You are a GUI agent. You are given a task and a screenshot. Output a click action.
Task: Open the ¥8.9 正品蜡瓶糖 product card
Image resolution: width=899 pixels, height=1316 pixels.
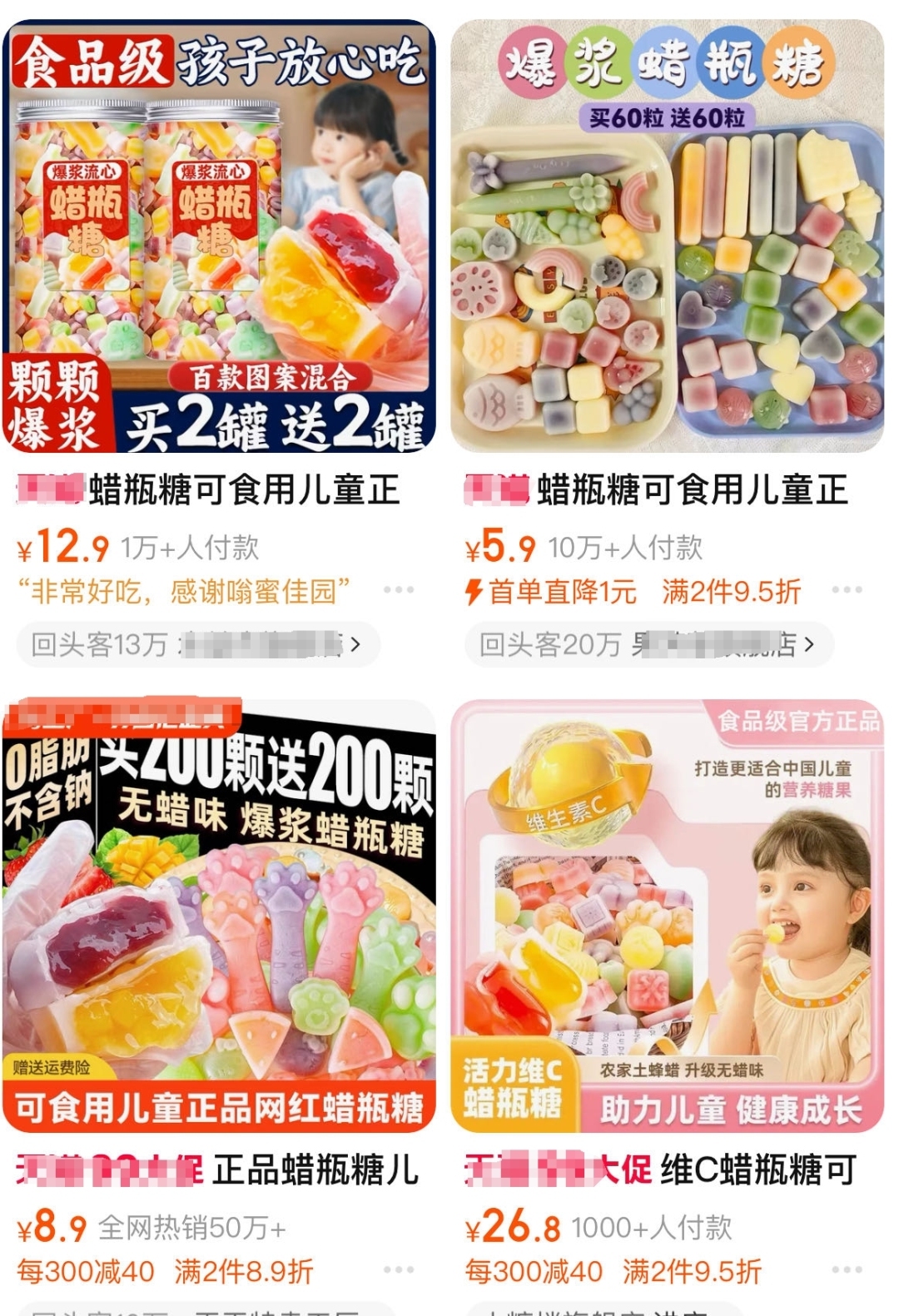click(219, 916)
